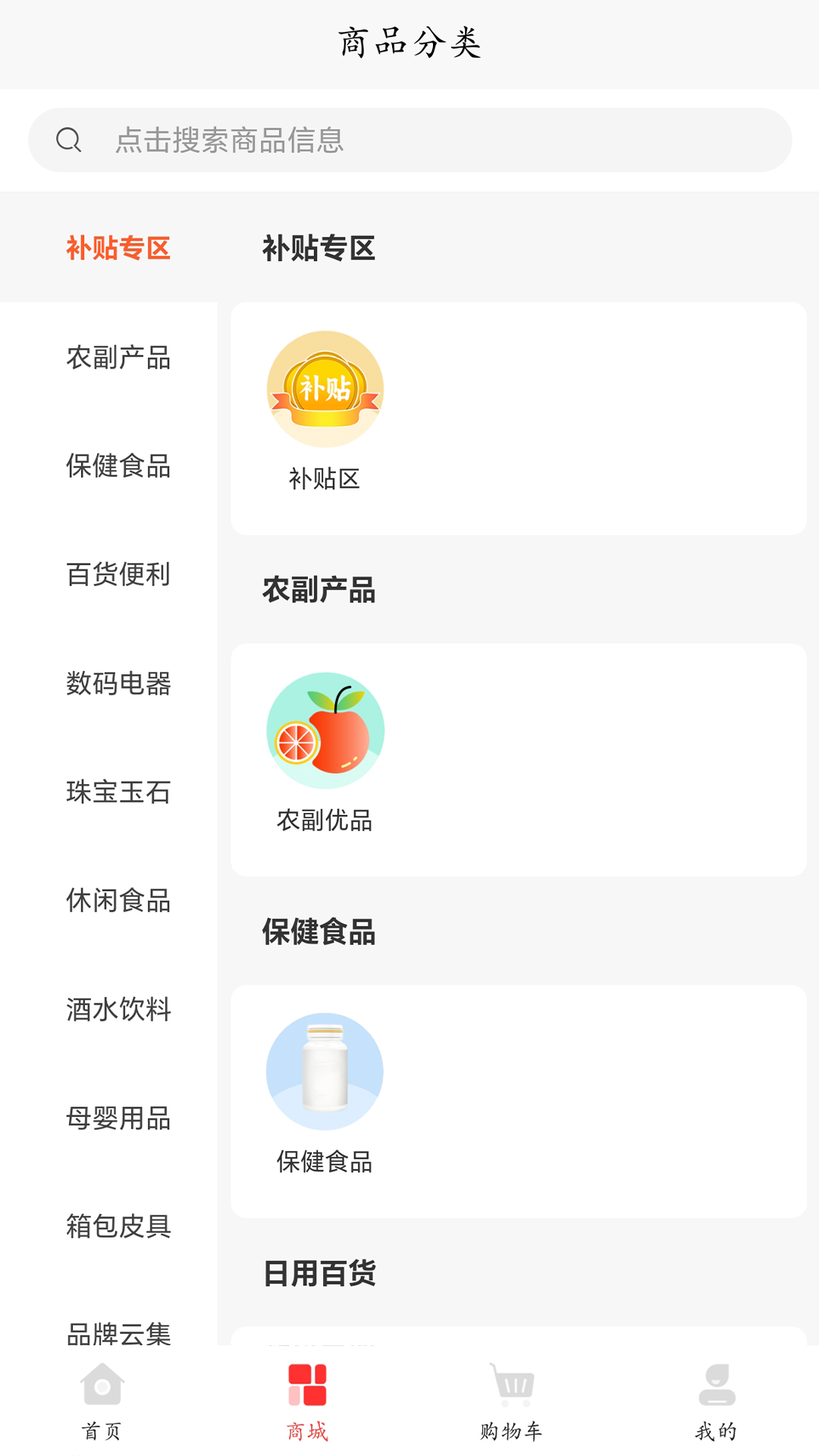Image resolution: width=819 pixels, height=1456 pixels.
Task: Switch to 农副产品 category
Action: (118, 359)
